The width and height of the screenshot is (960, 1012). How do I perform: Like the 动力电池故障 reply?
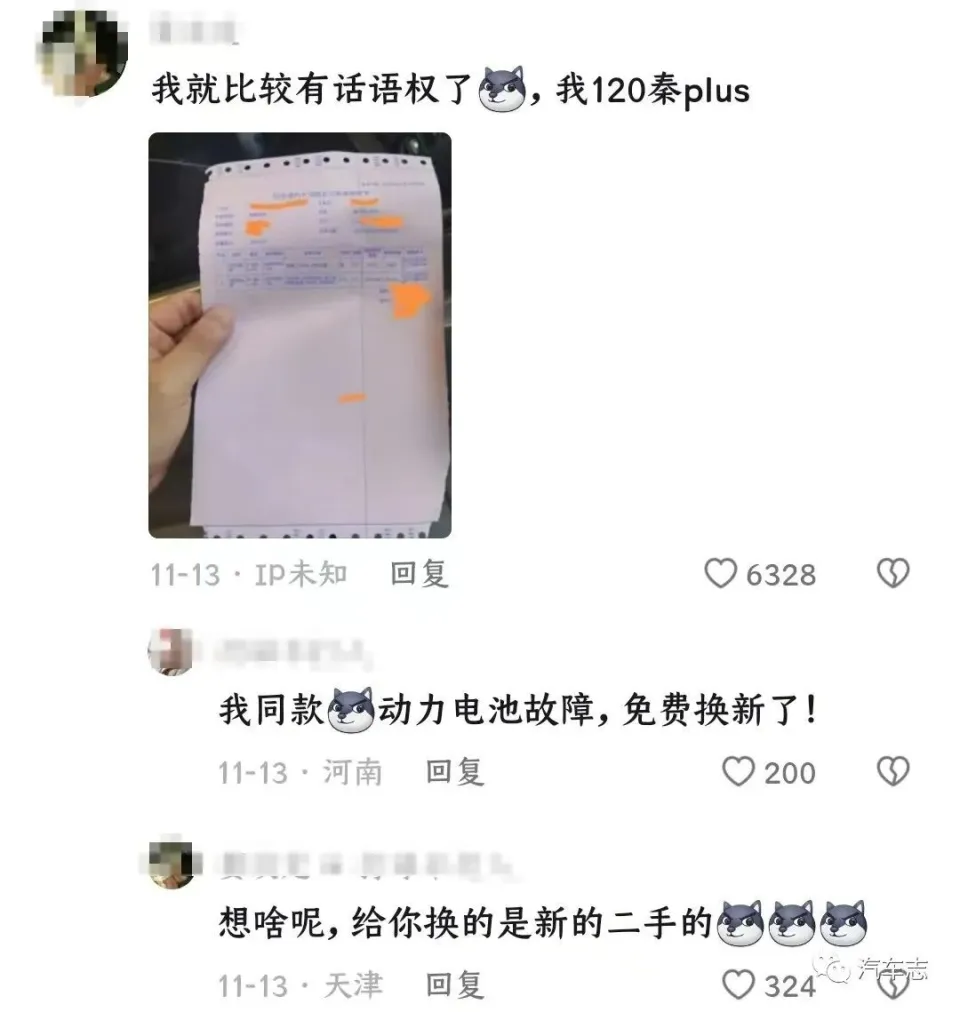pos(739,772)
